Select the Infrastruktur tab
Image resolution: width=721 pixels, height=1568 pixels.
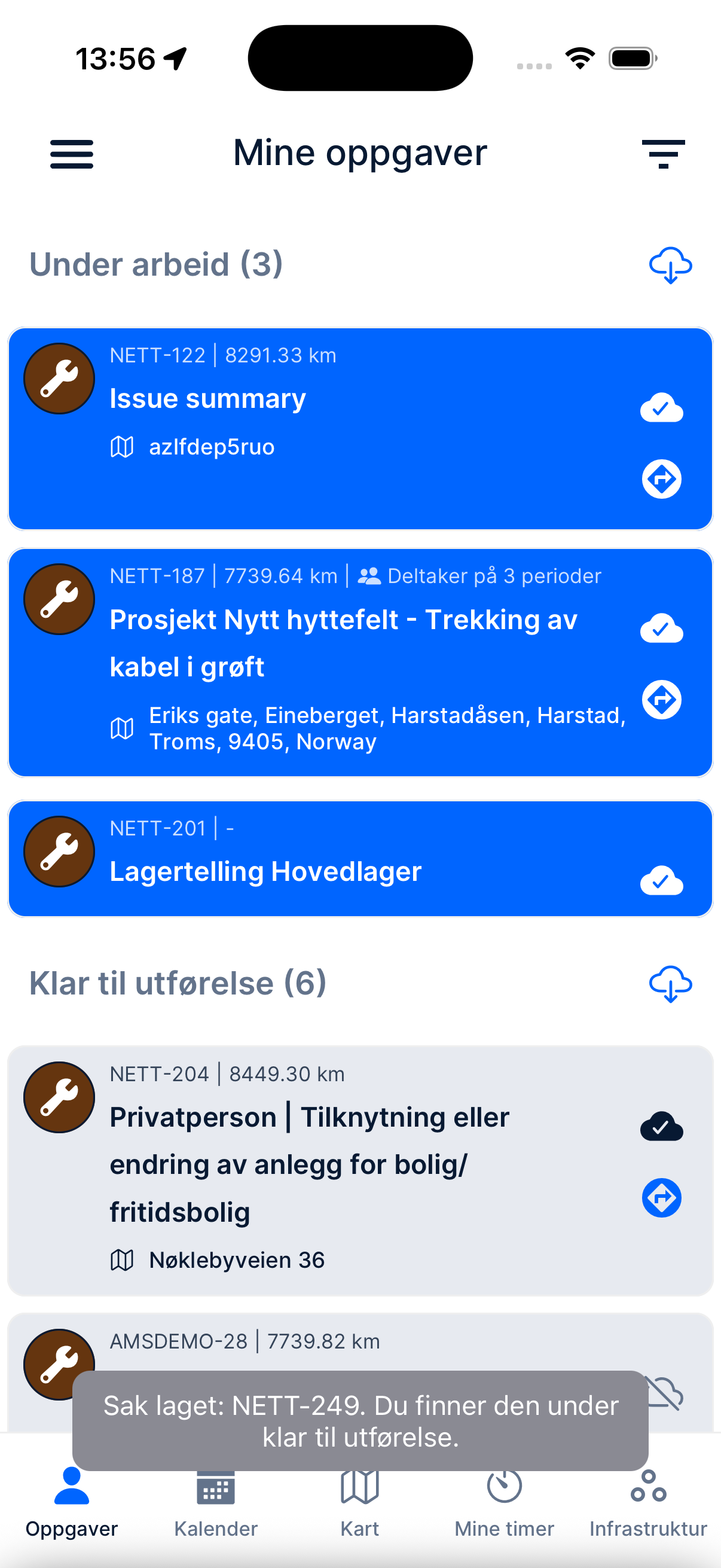pyautogui.click(x=648, y=1502)
